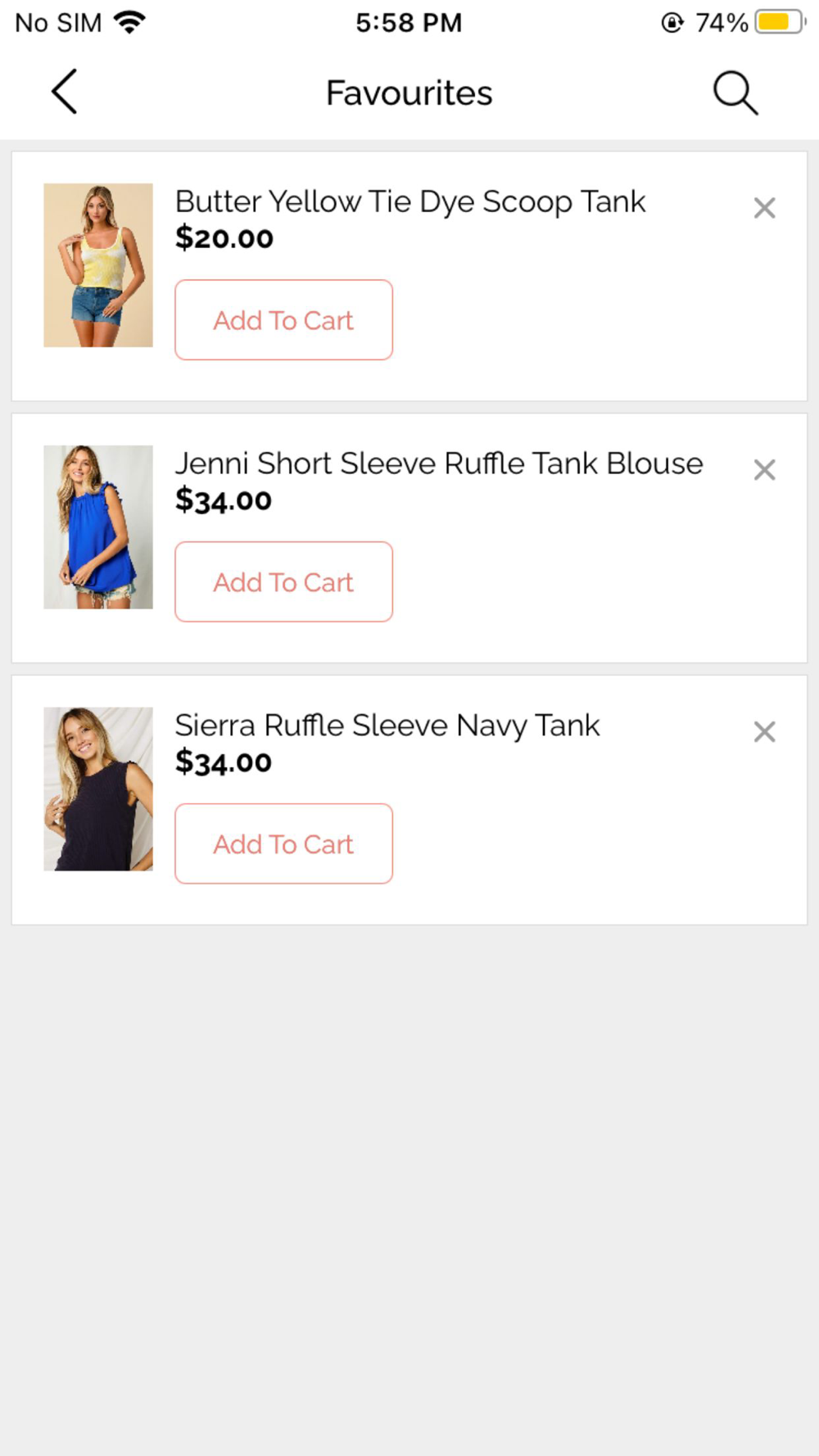Open Sierra Ruffle Sleeve Navy Tank photo

[98, 789]
